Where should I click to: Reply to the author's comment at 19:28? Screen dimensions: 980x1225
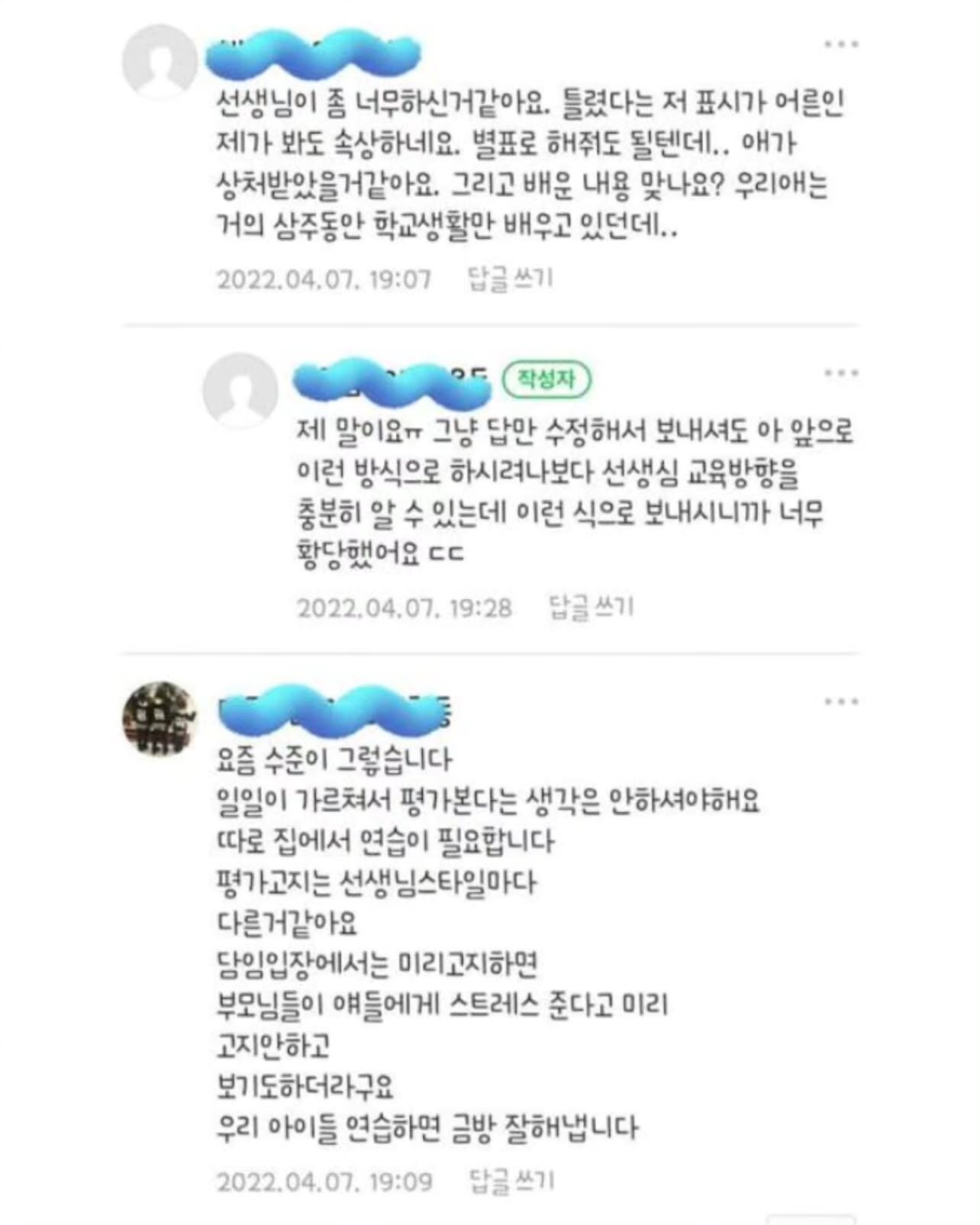(x=592, y=608)
